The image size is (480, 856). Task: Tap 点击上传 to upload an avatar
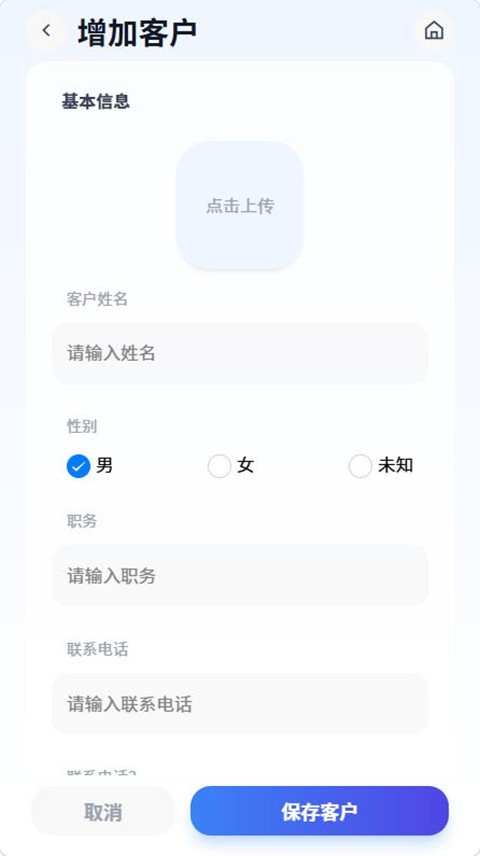click(240, 206)
